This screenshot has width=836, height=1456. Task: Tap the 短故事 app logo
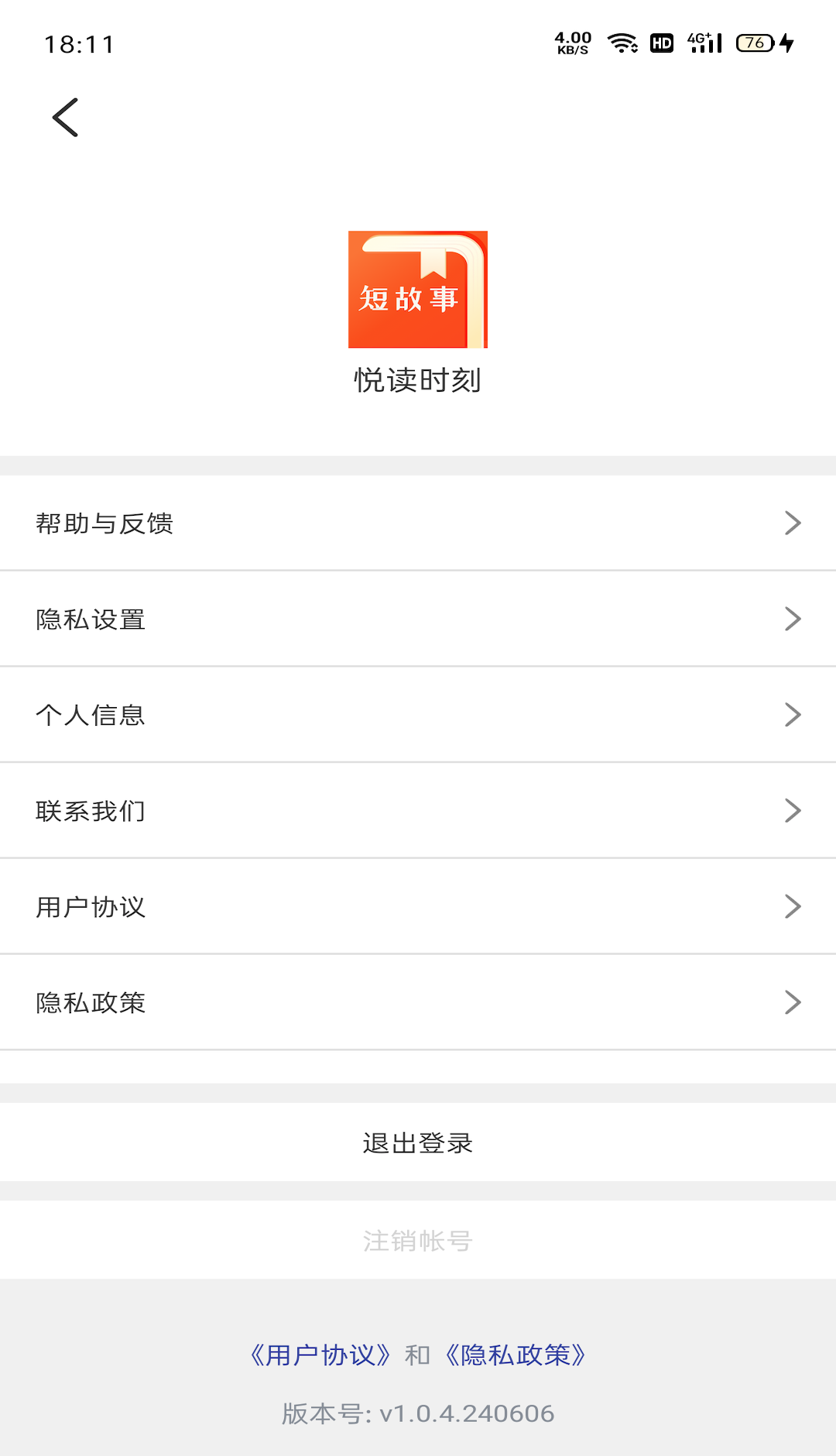point(418,289)
